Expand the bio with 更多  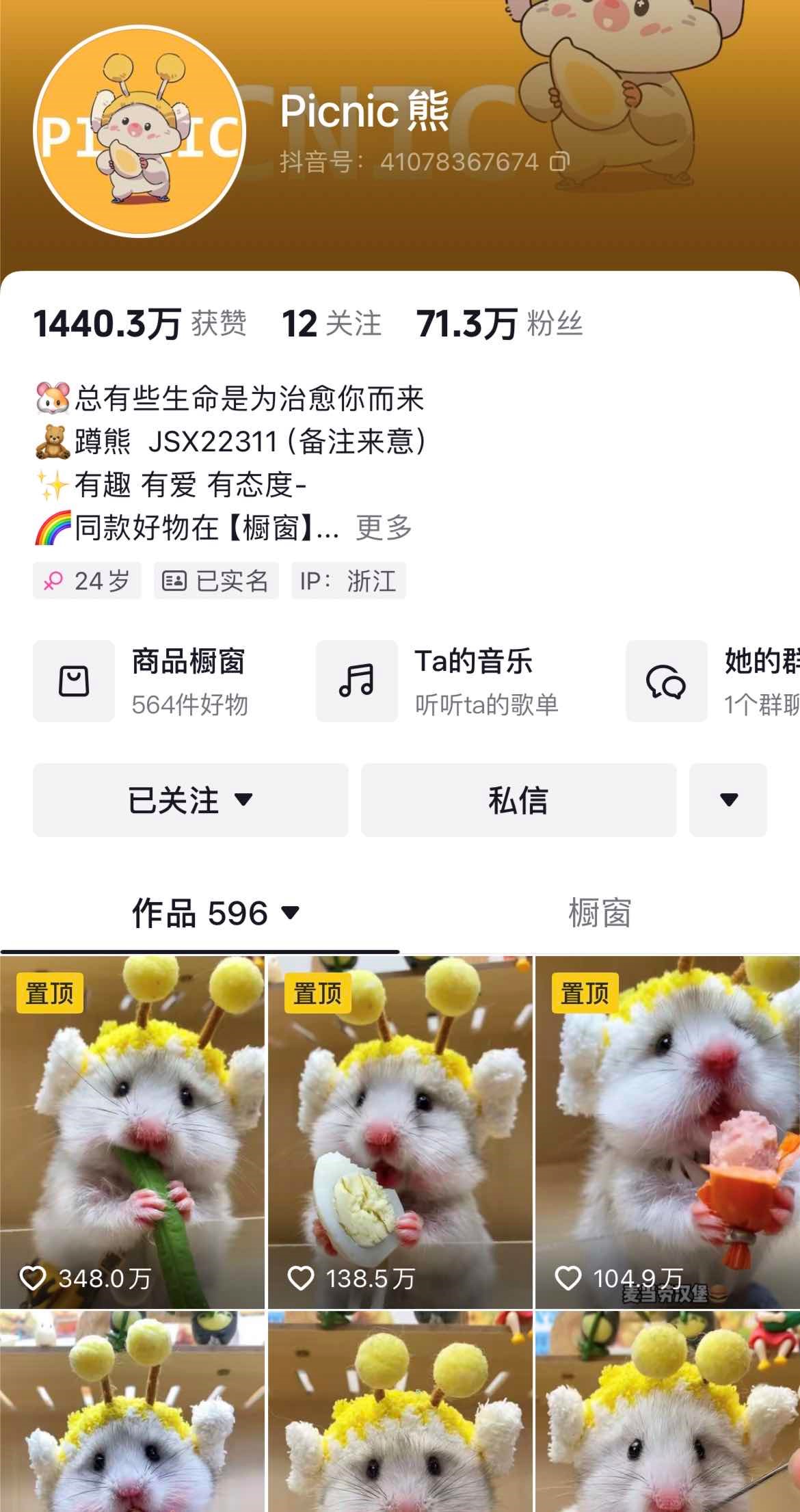click(x=384, y=527)
